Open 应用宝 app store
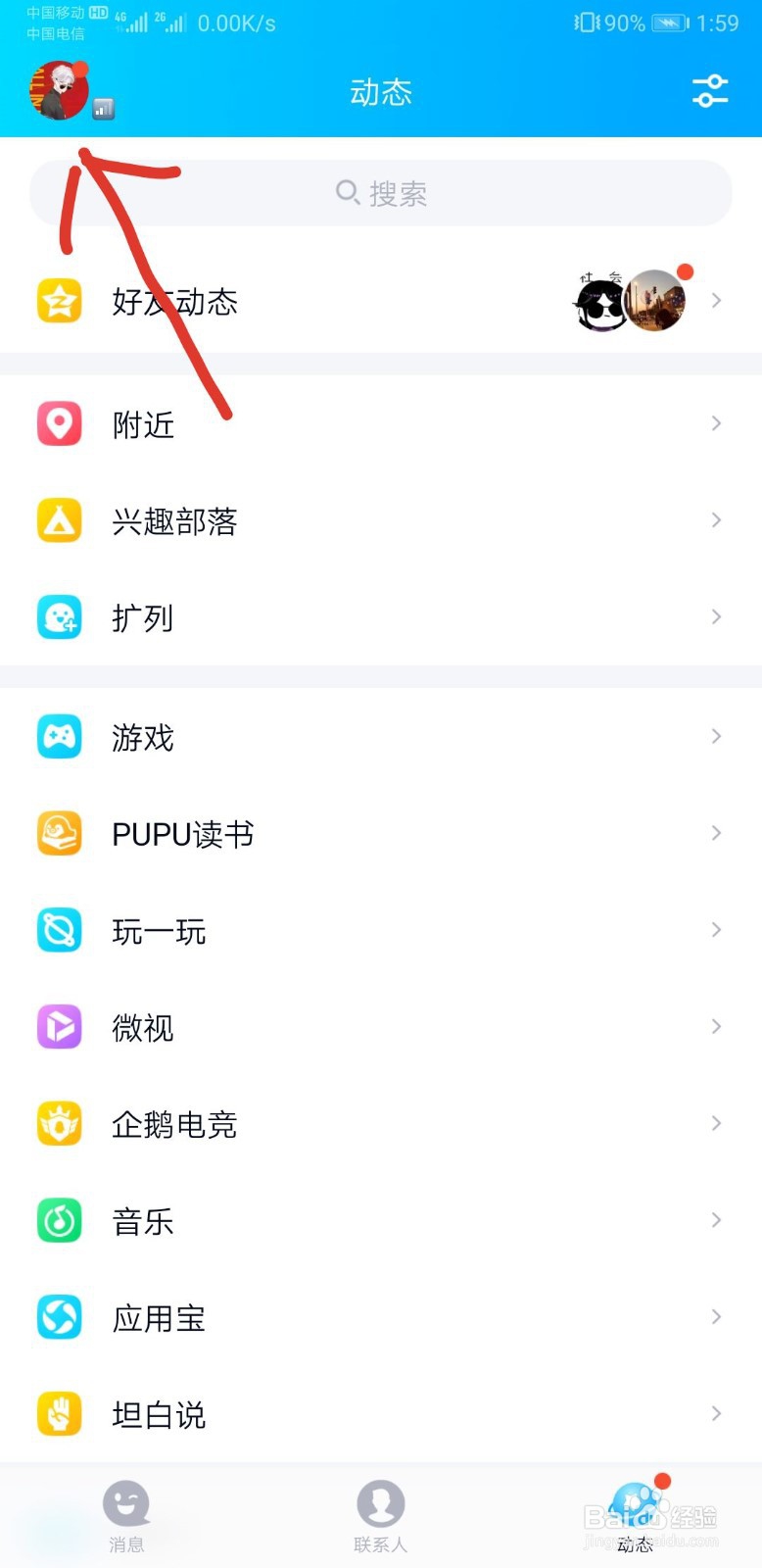762x1568 pixels. (x=381, y=1318)
